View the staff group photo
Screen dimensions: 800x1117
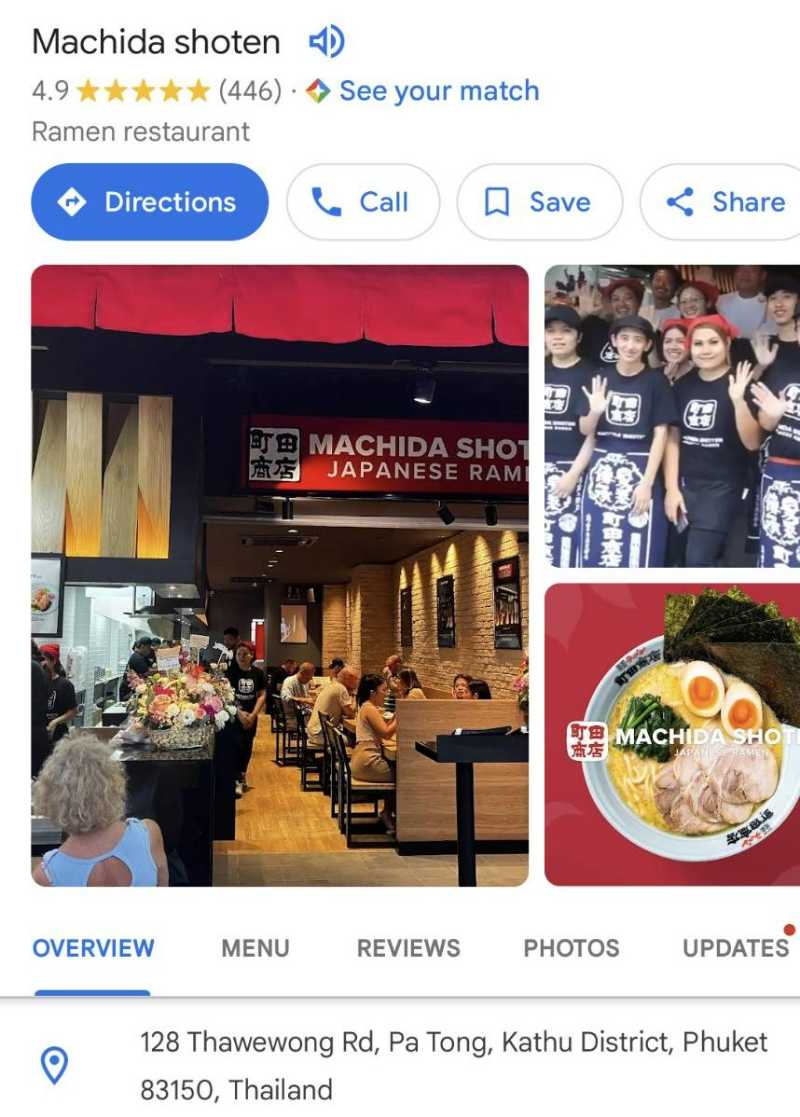(x=672, y=415)
